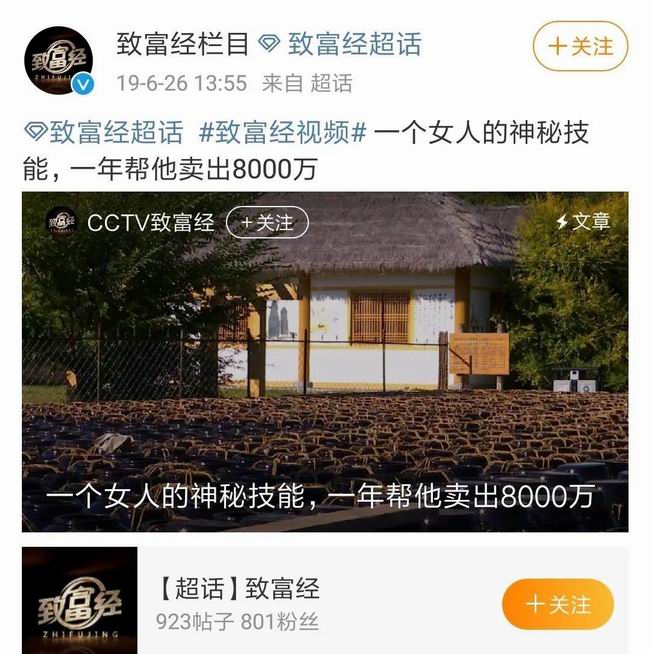Image resolution: width=650 pixels, height=654 pixels.
Task: Open 致富经超话 topic link in post text
Action: (x=103, y=133)
